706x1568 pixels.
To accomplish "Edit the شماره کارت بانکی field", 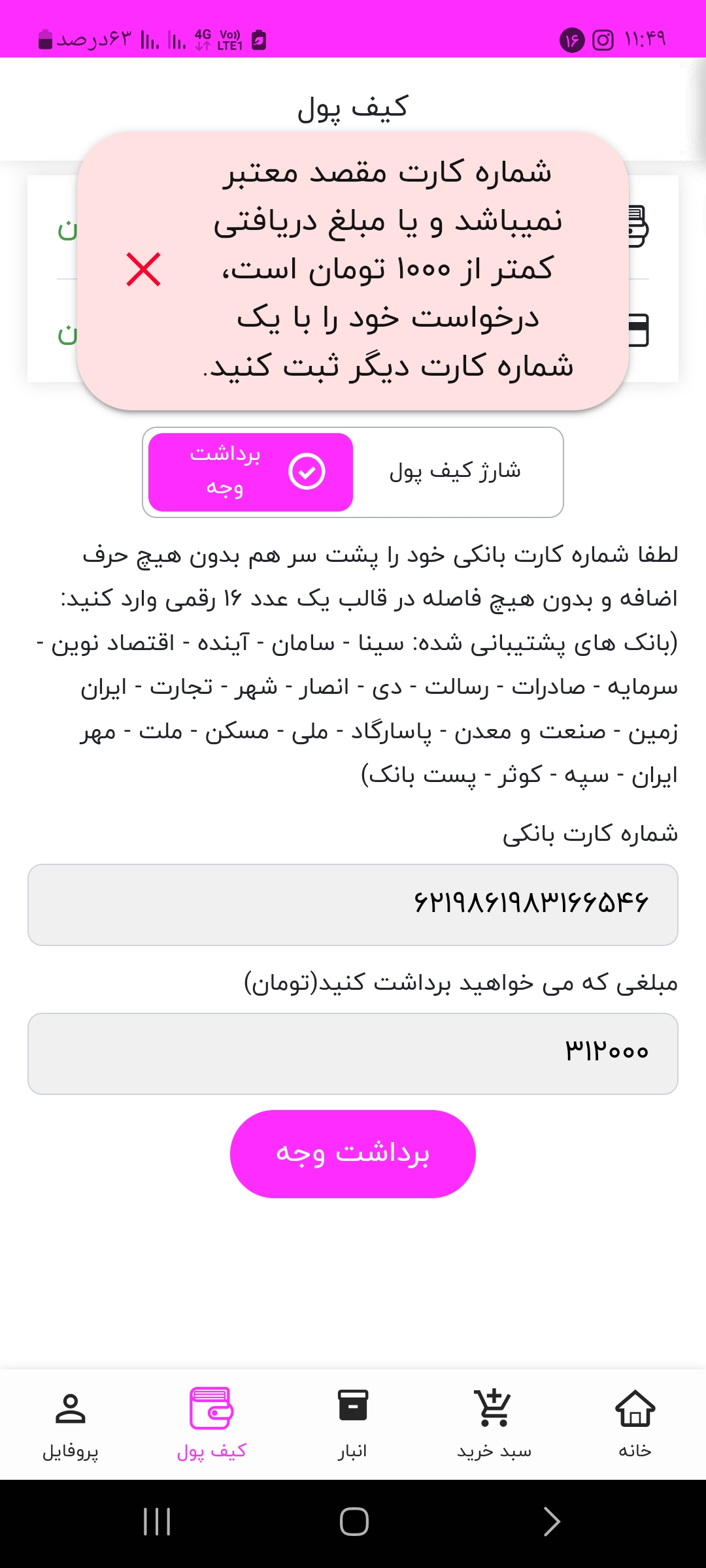I will pyautogui.click(x=353, y=904).
